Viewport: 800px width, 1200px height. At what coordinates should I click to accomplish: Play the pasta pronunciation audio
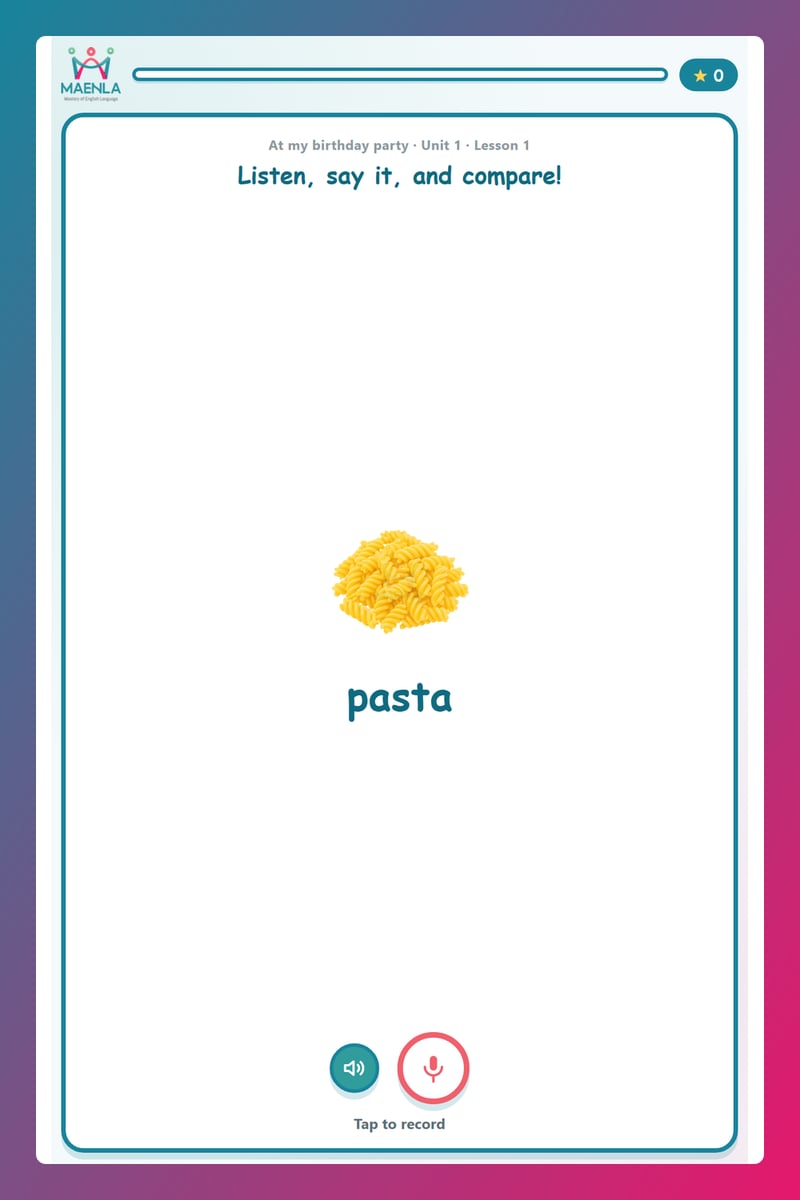click(354, 1068)
